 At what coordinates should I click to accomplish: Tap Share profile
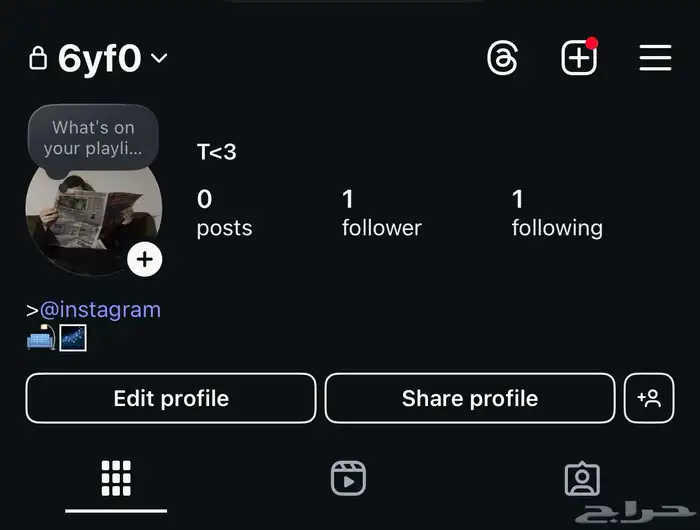point(470,398)
